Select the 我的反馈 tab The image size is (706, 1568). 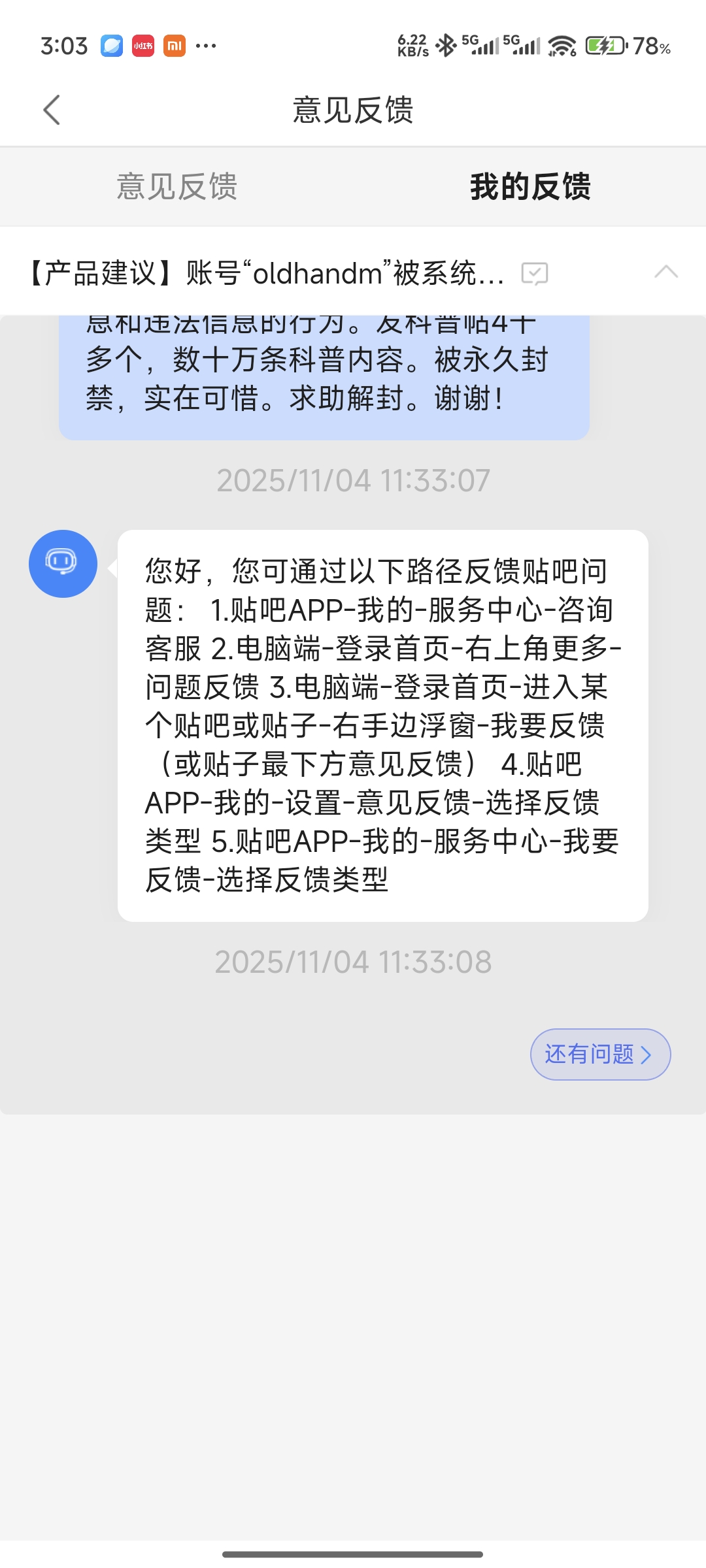coord(529,187)
